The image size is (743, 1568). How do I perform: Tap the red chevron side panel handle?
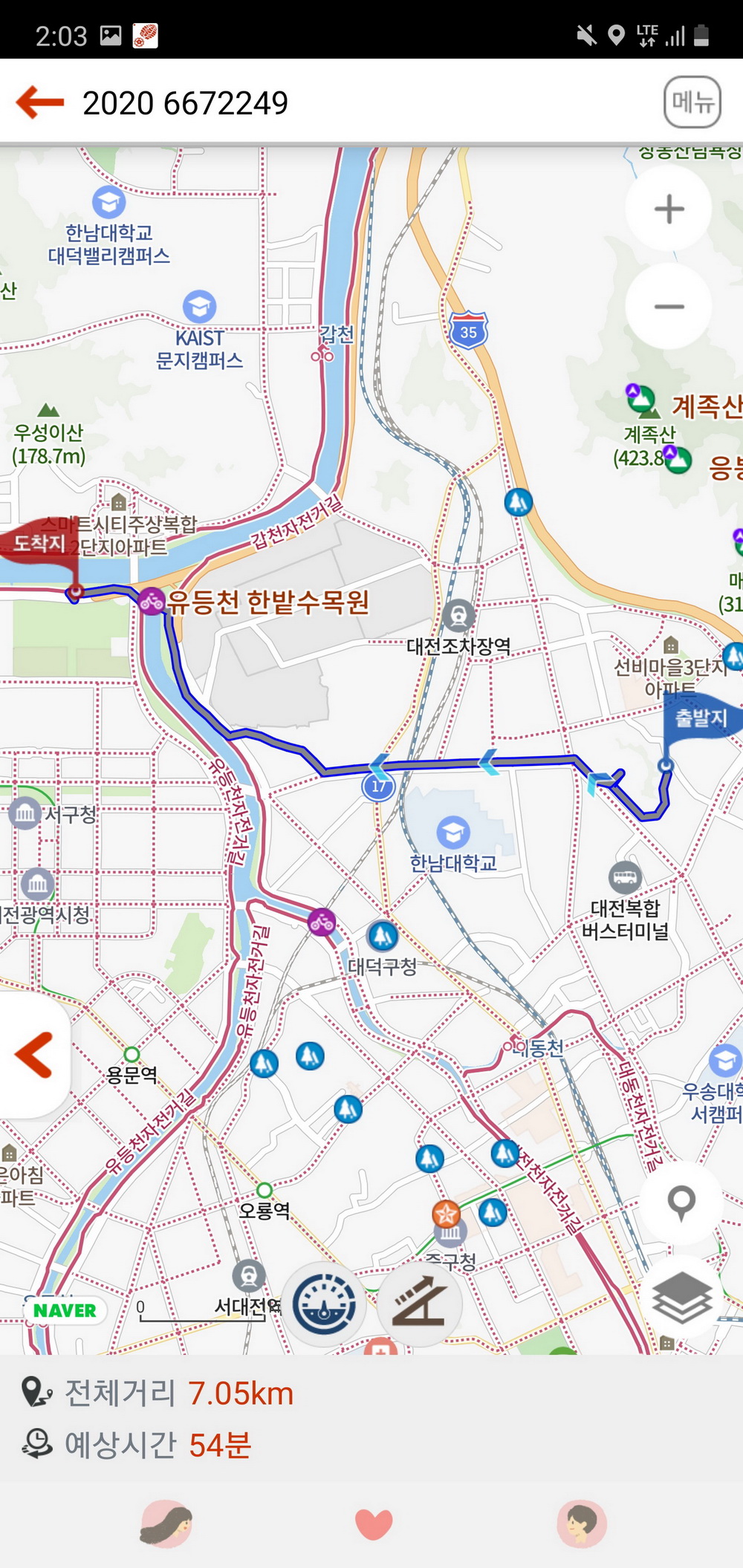(x=34, y=1055)
